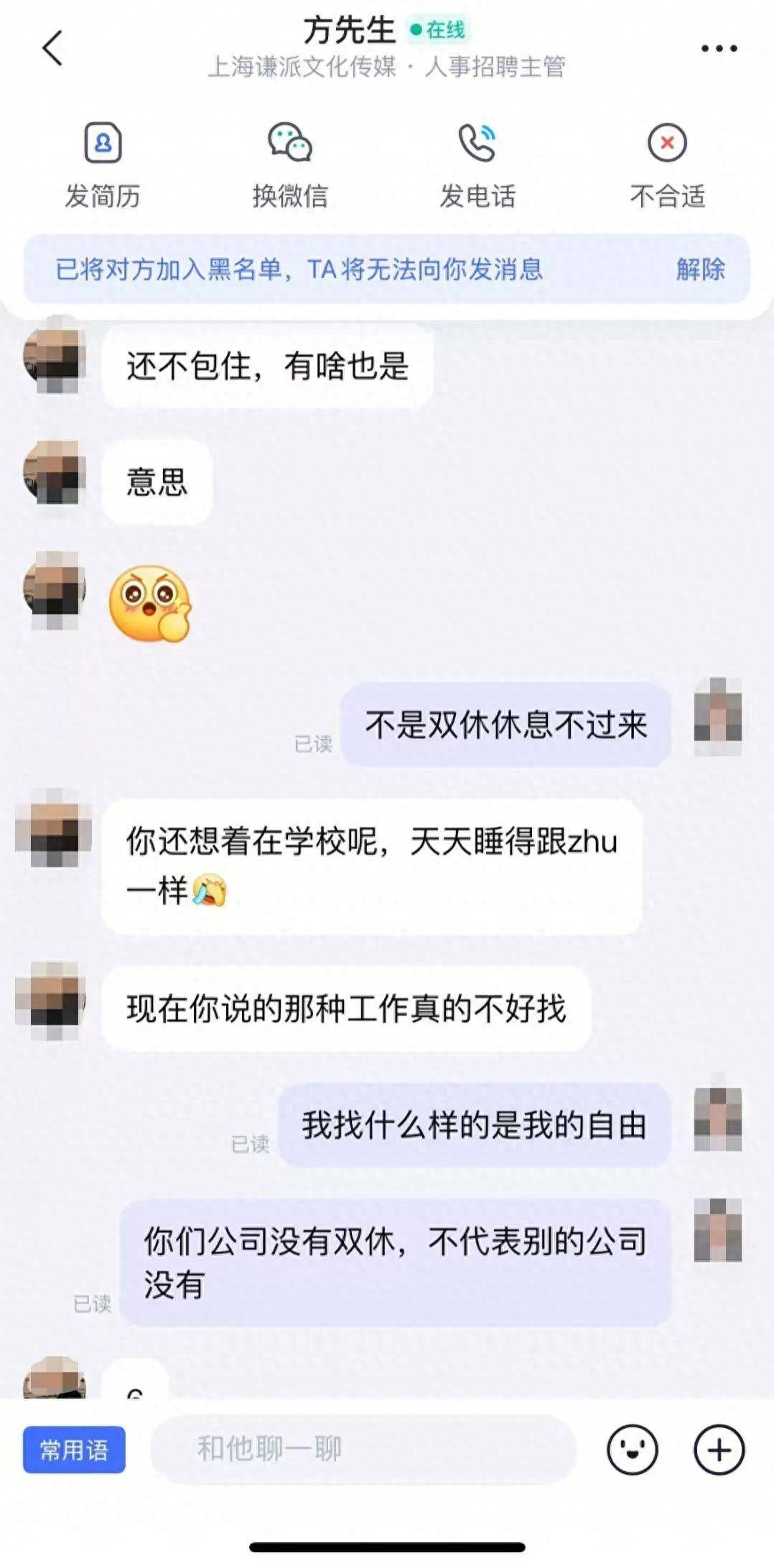Open 常用语 quick phrases

(74, 1450)
